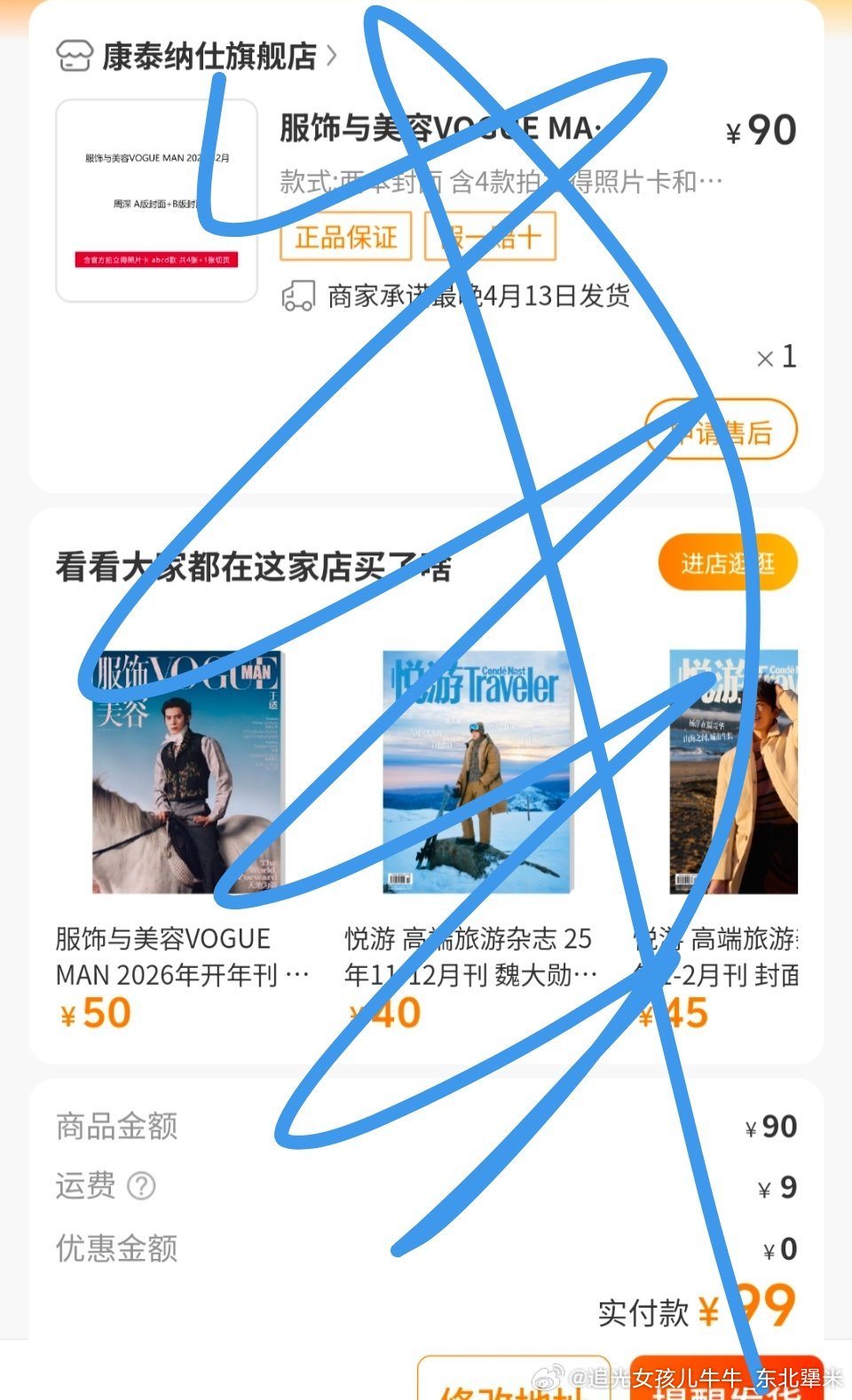Open the 正品保证 guarantee tag
Image resolution: width=852 pixels, height=1400 pixels.
[x=344, y=238]
